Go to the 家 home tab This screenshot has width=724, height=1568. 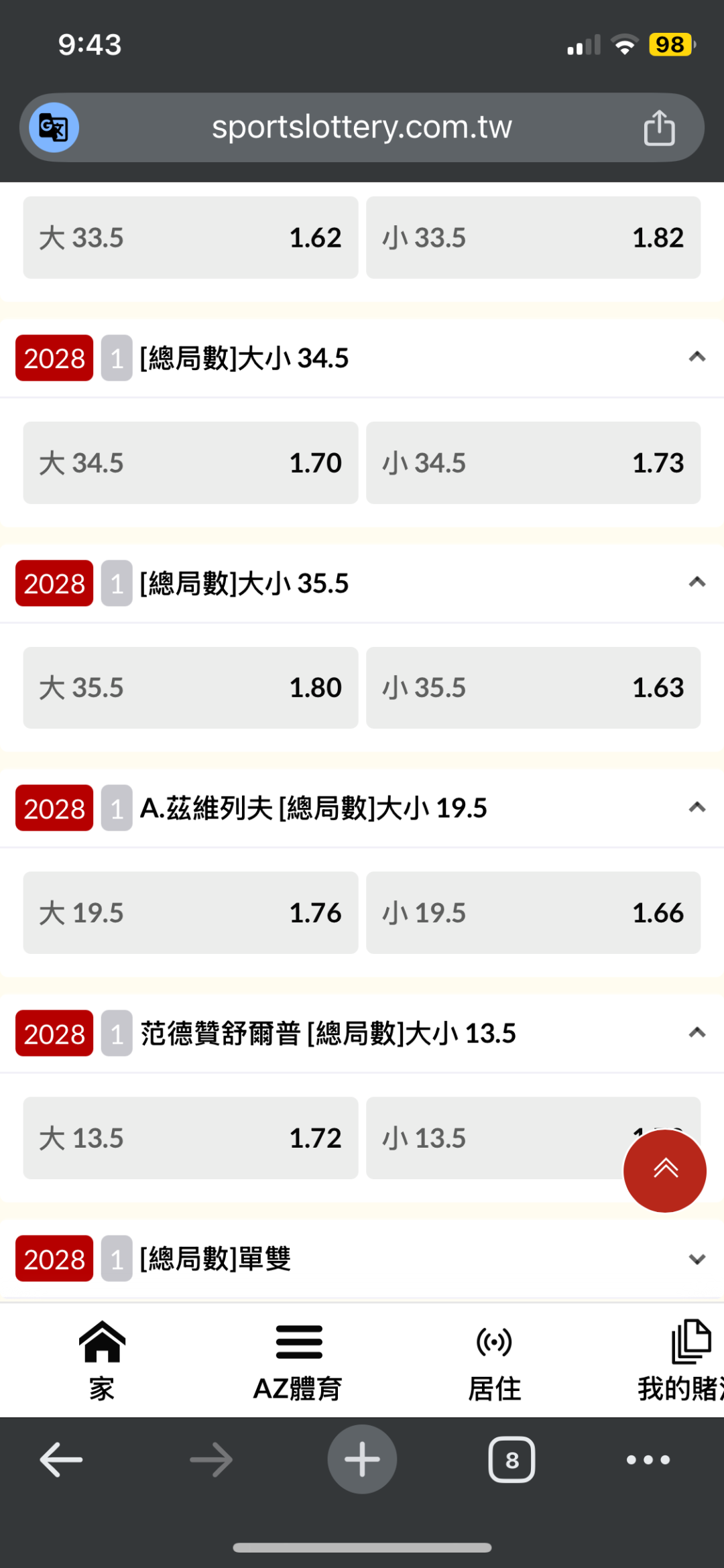(x=102, y=1361)
